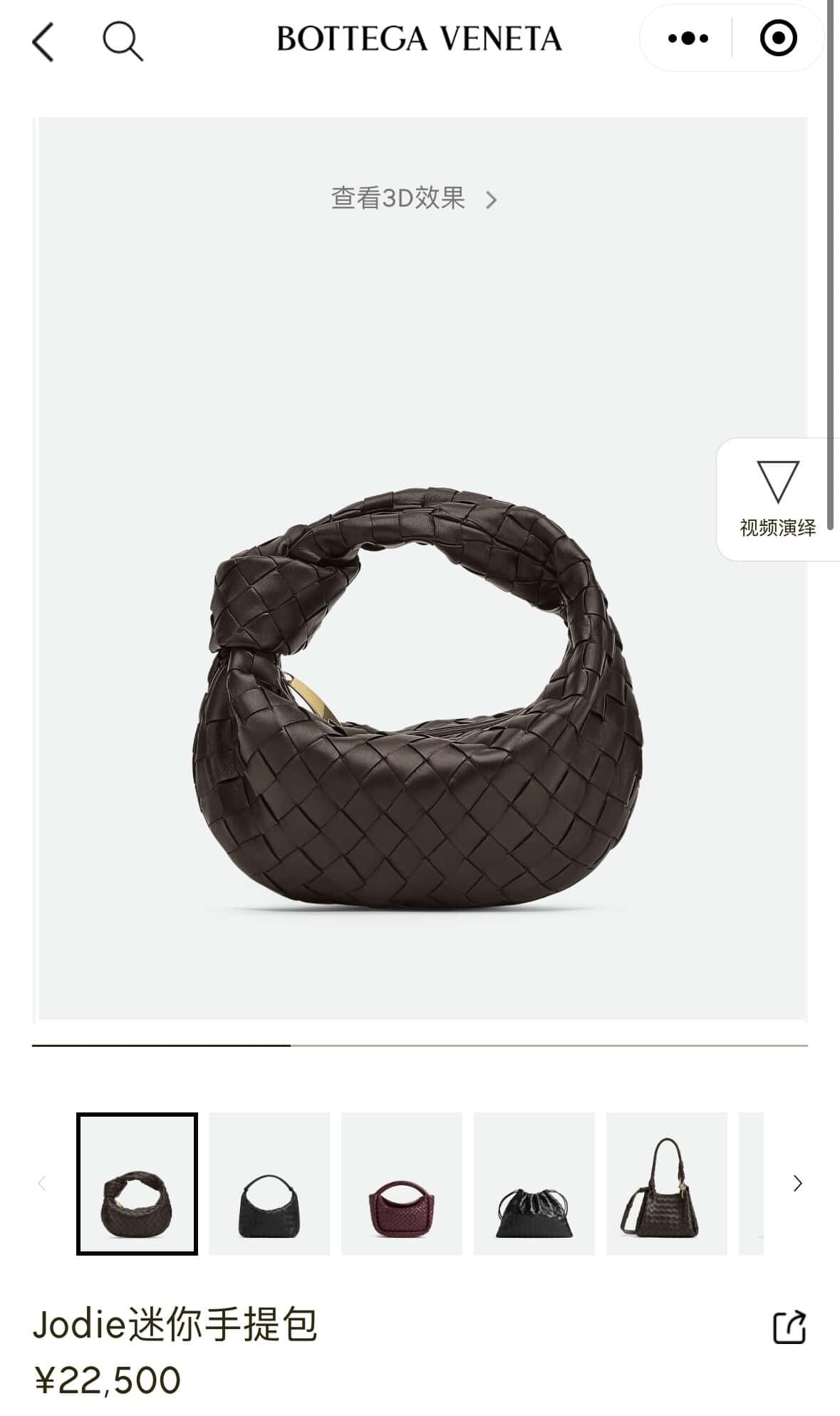The height and width of the screenshot is (1416, 840).
Task: Open the main Jodie bag product image
Action: 420,698
